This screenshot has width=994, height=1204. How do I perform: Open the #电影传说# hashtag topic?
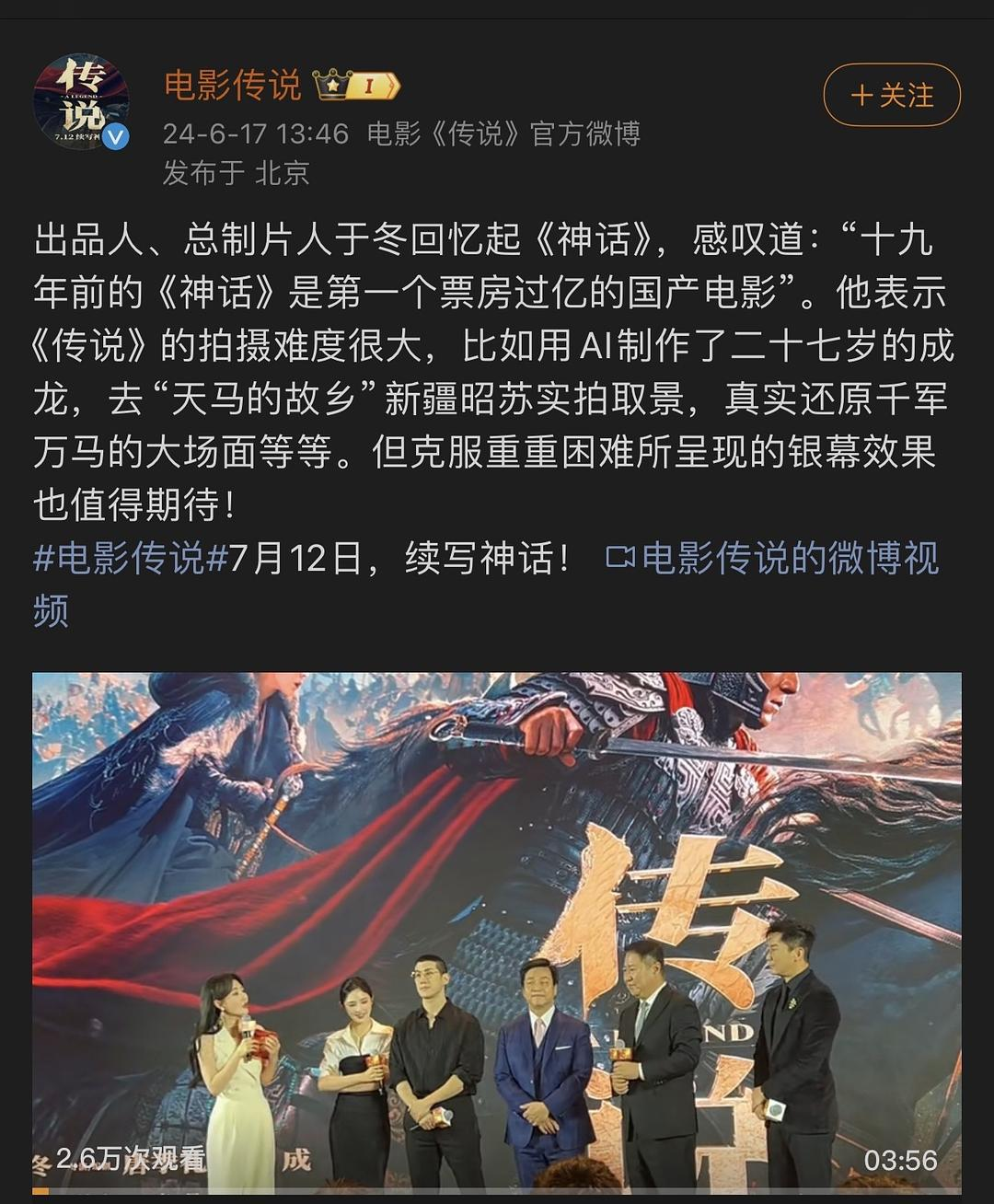click(x=131, y=559)
